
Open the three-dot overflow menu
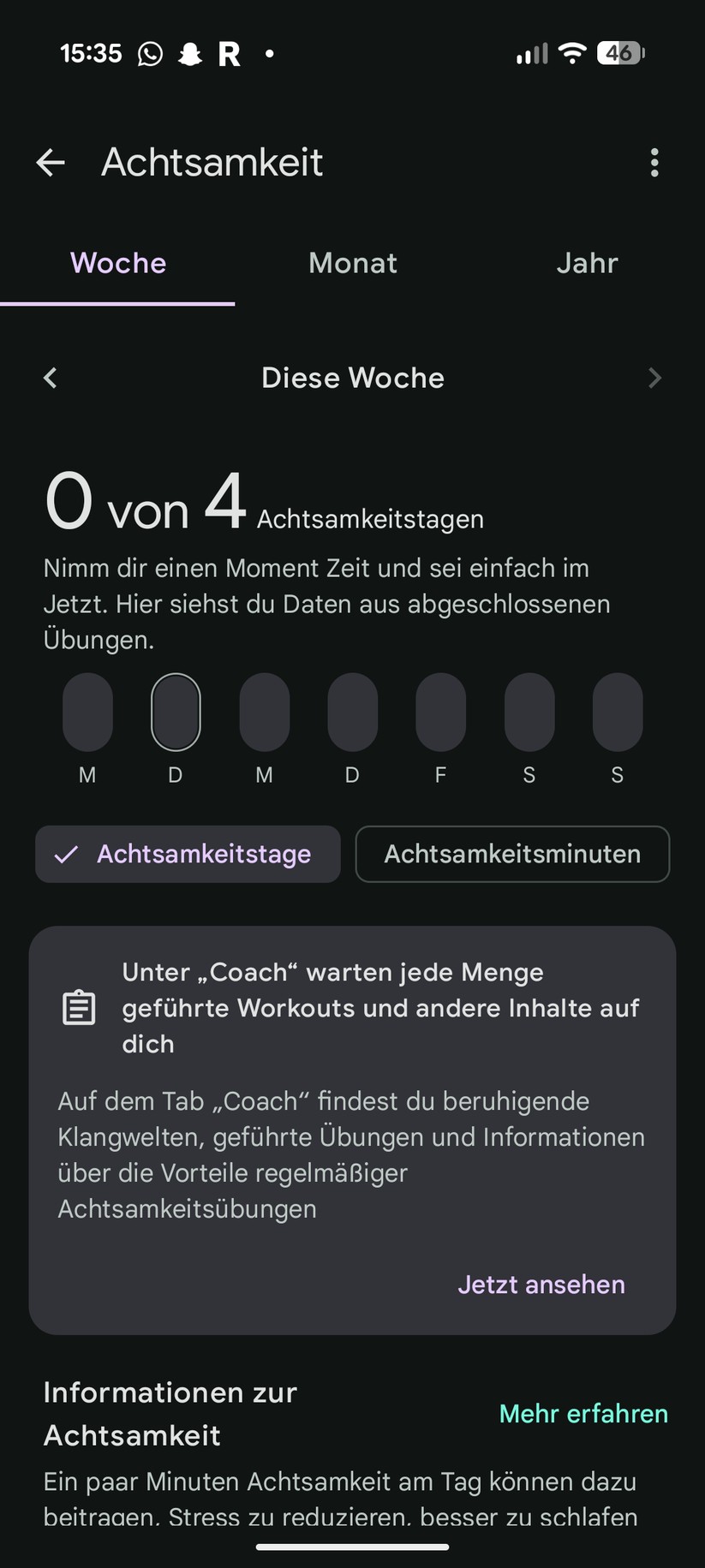(x=654, y=162)
